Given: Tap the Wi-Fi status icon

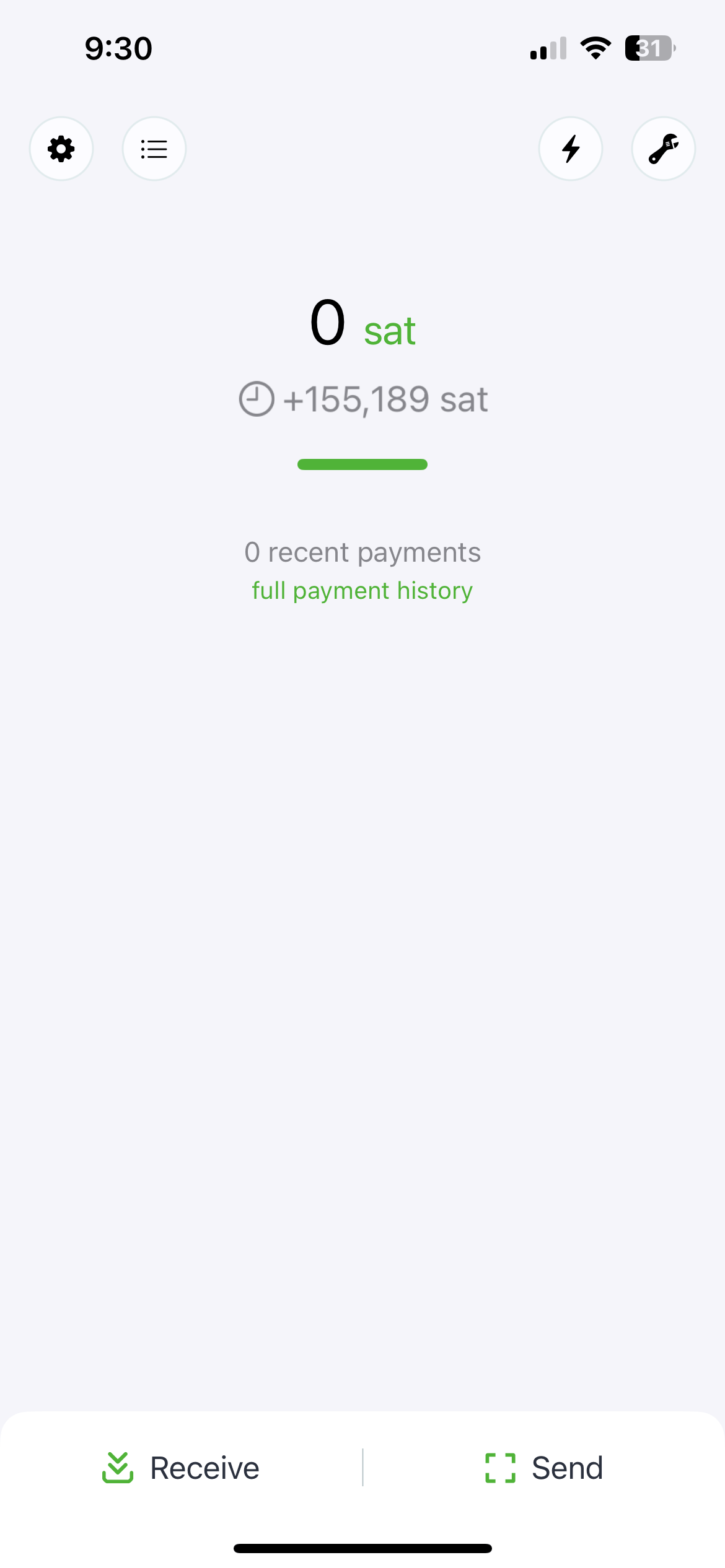Looking at the screenshot, I should click(x=595, y=48).
